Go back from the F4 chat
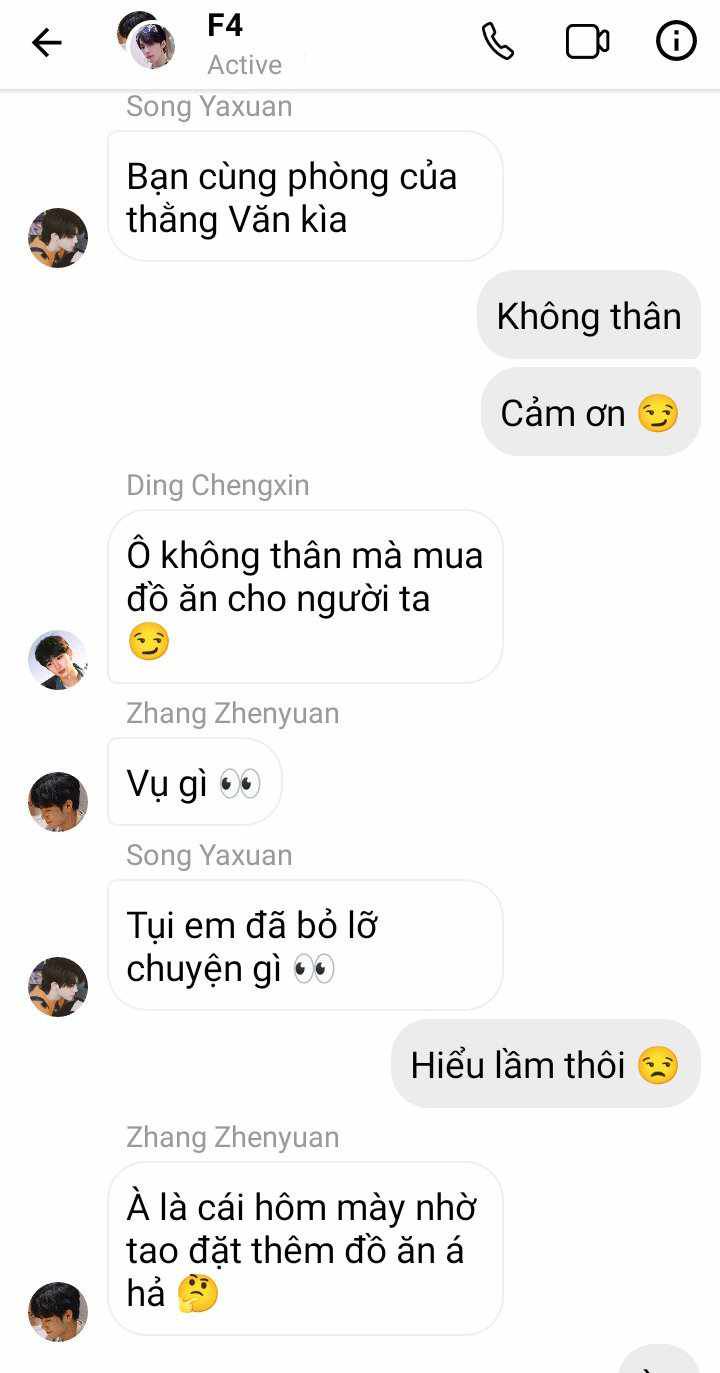Image resolution: width=720 pixels, height=1373 pixels. (x=46, y=42)
